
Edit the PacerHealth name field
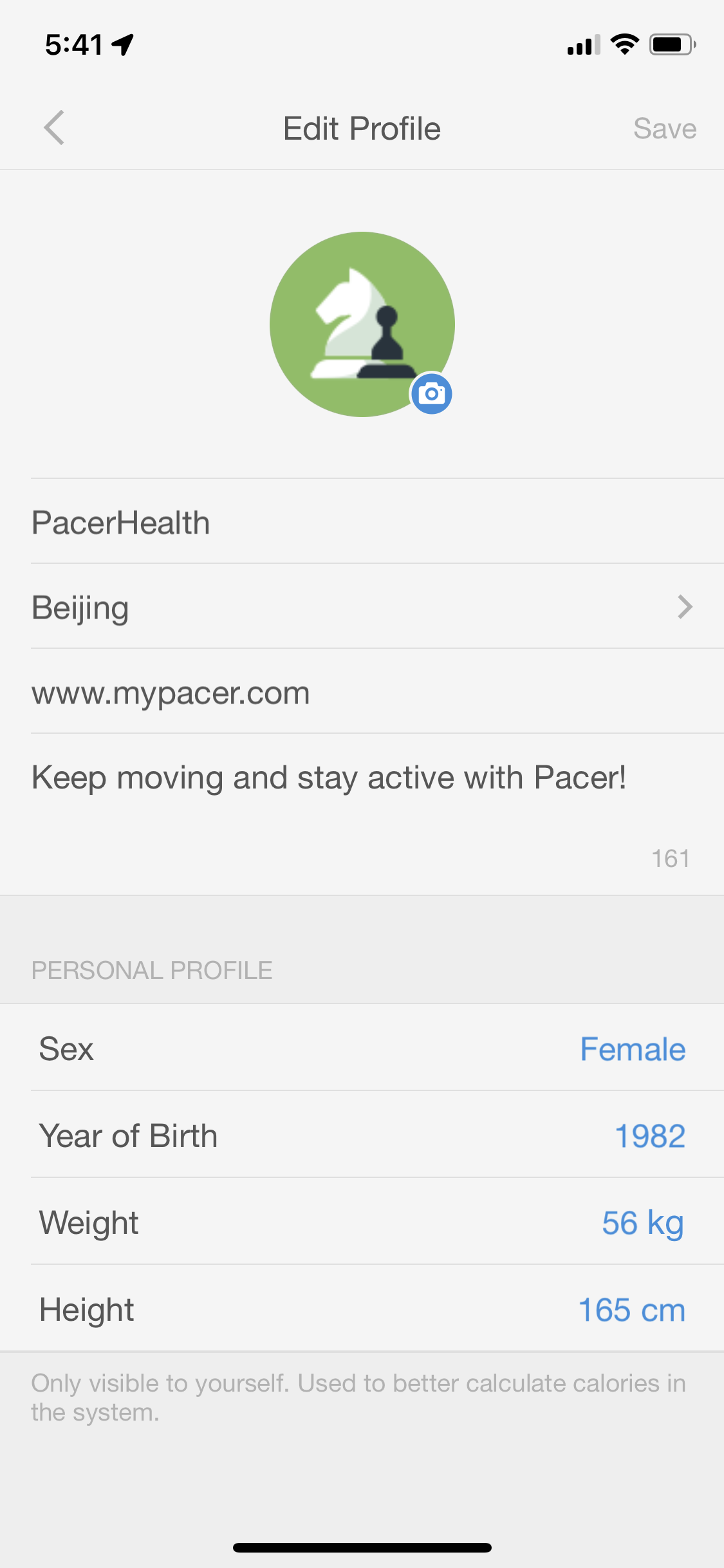[377, 521]
